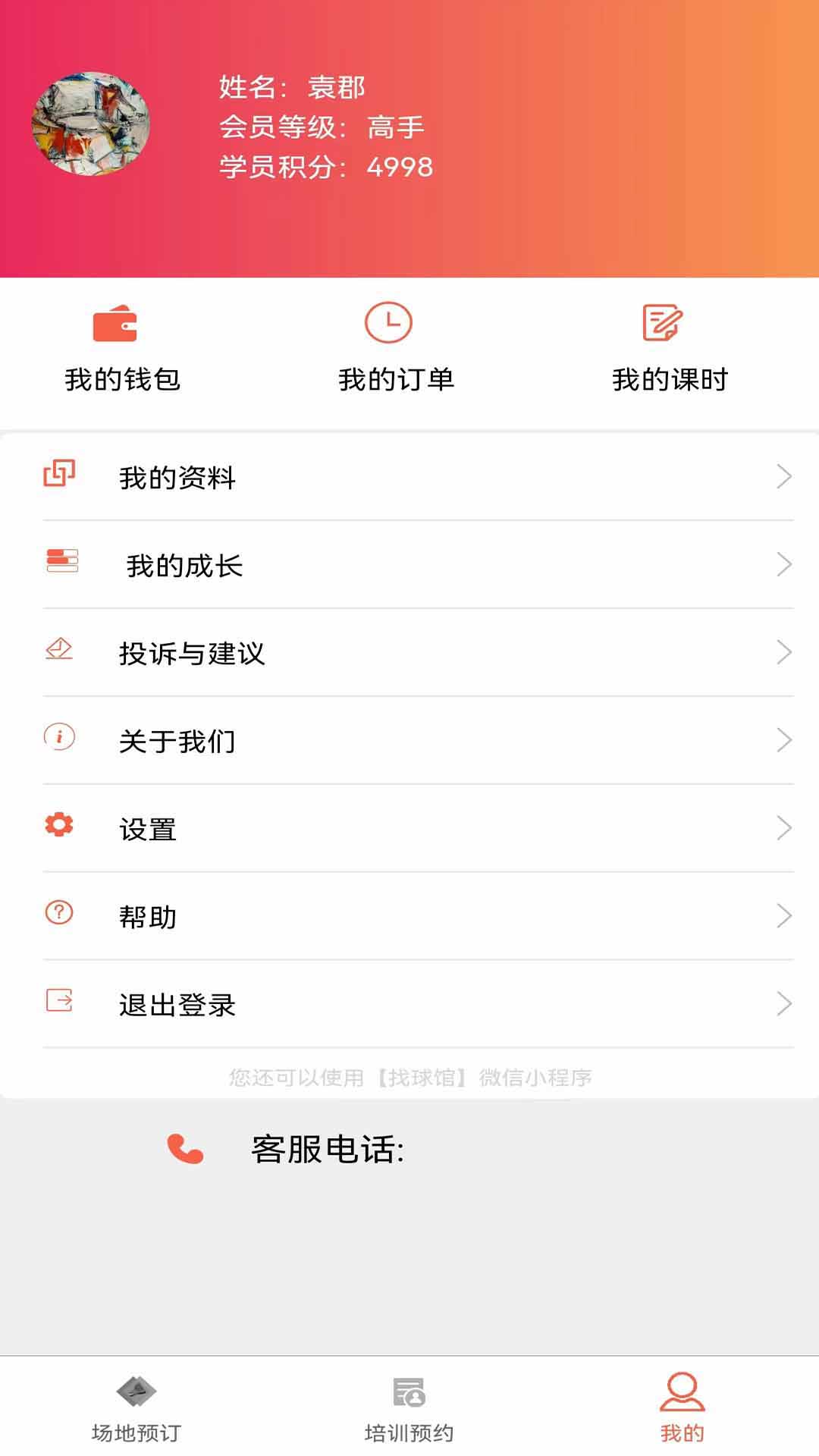The width and height of the screenshot is (819, 1456).
Task: Tap the books icon beside 我的成长
Action: point(62,561)
